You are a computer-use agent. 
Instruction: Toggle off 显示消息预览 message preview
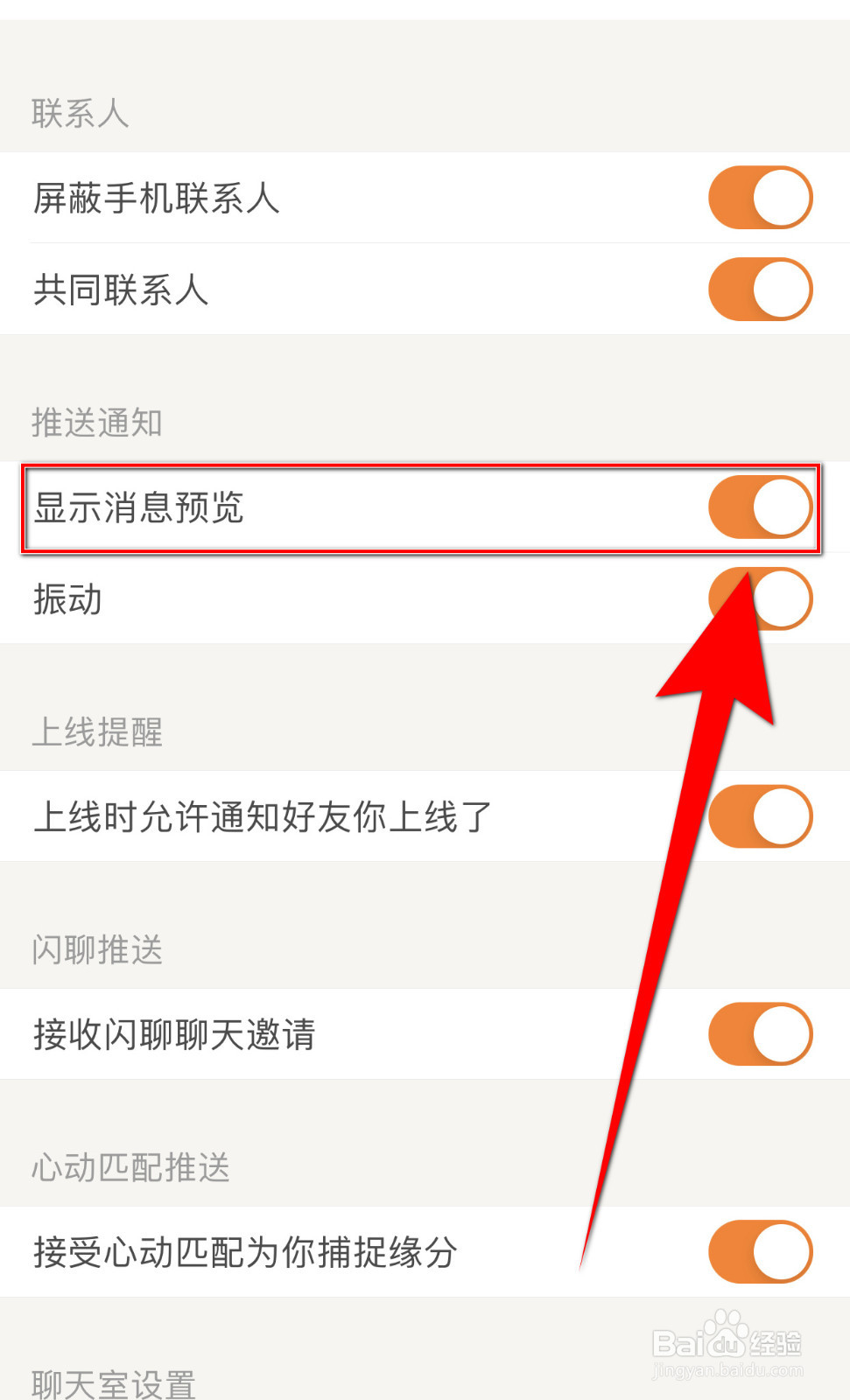tap(759, 506)
